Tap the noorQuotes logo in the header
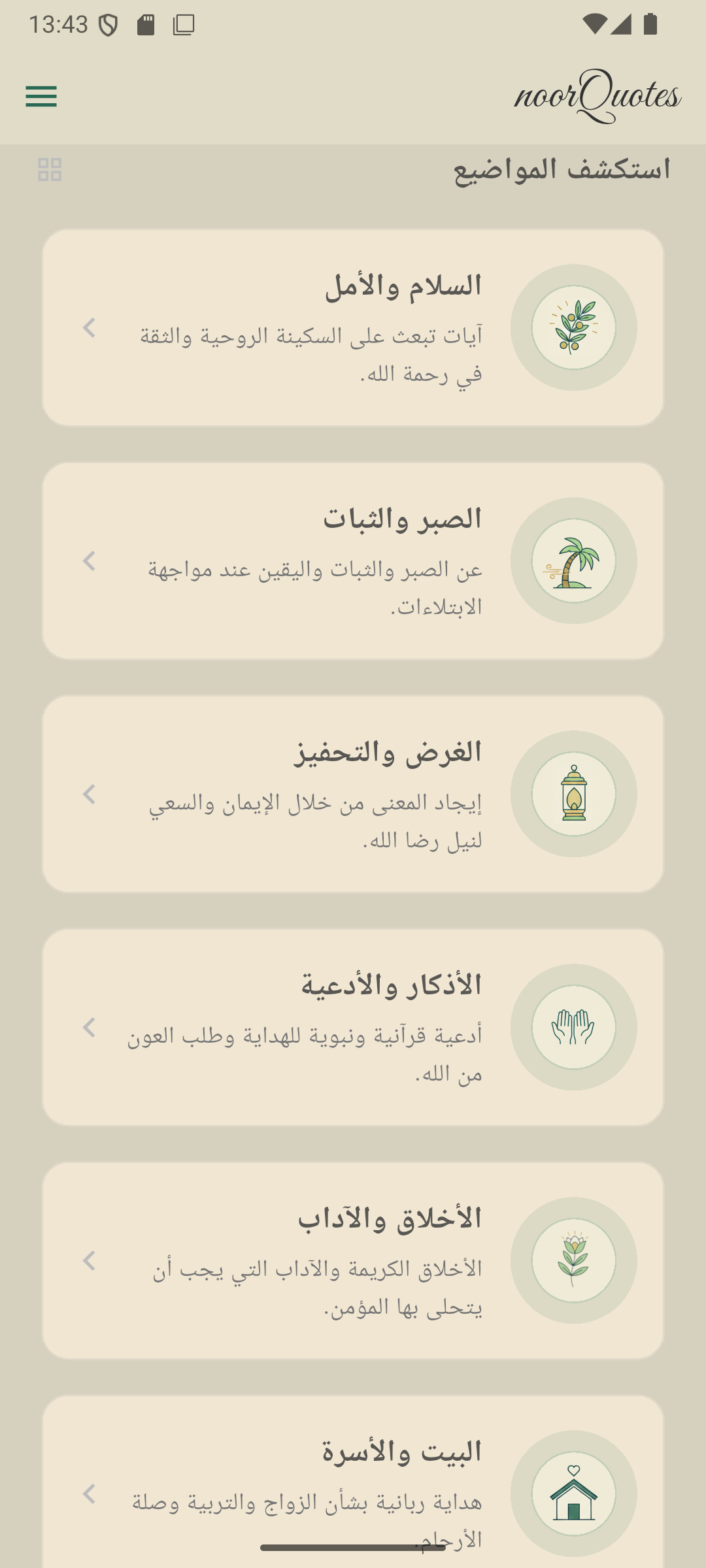Viewport: 706px width, 1568px height. point(597,97)
